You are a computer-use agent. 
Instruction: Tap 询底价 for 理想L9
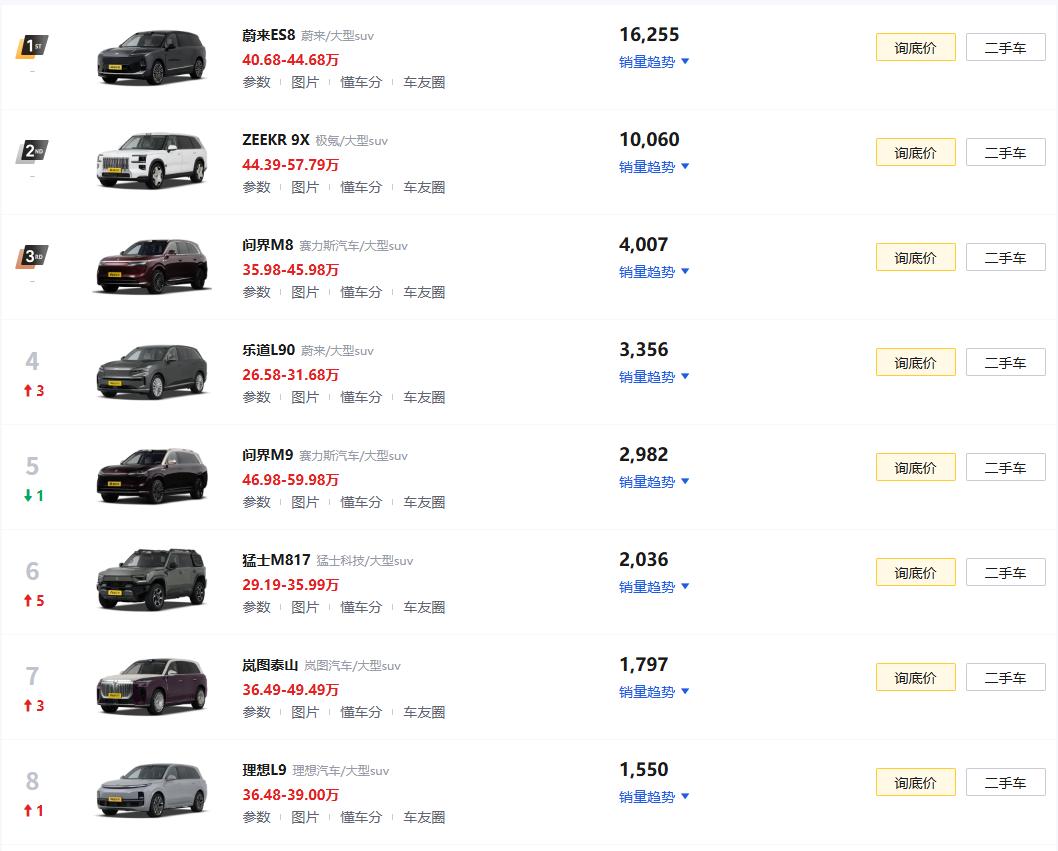click(x=915, y=782)
